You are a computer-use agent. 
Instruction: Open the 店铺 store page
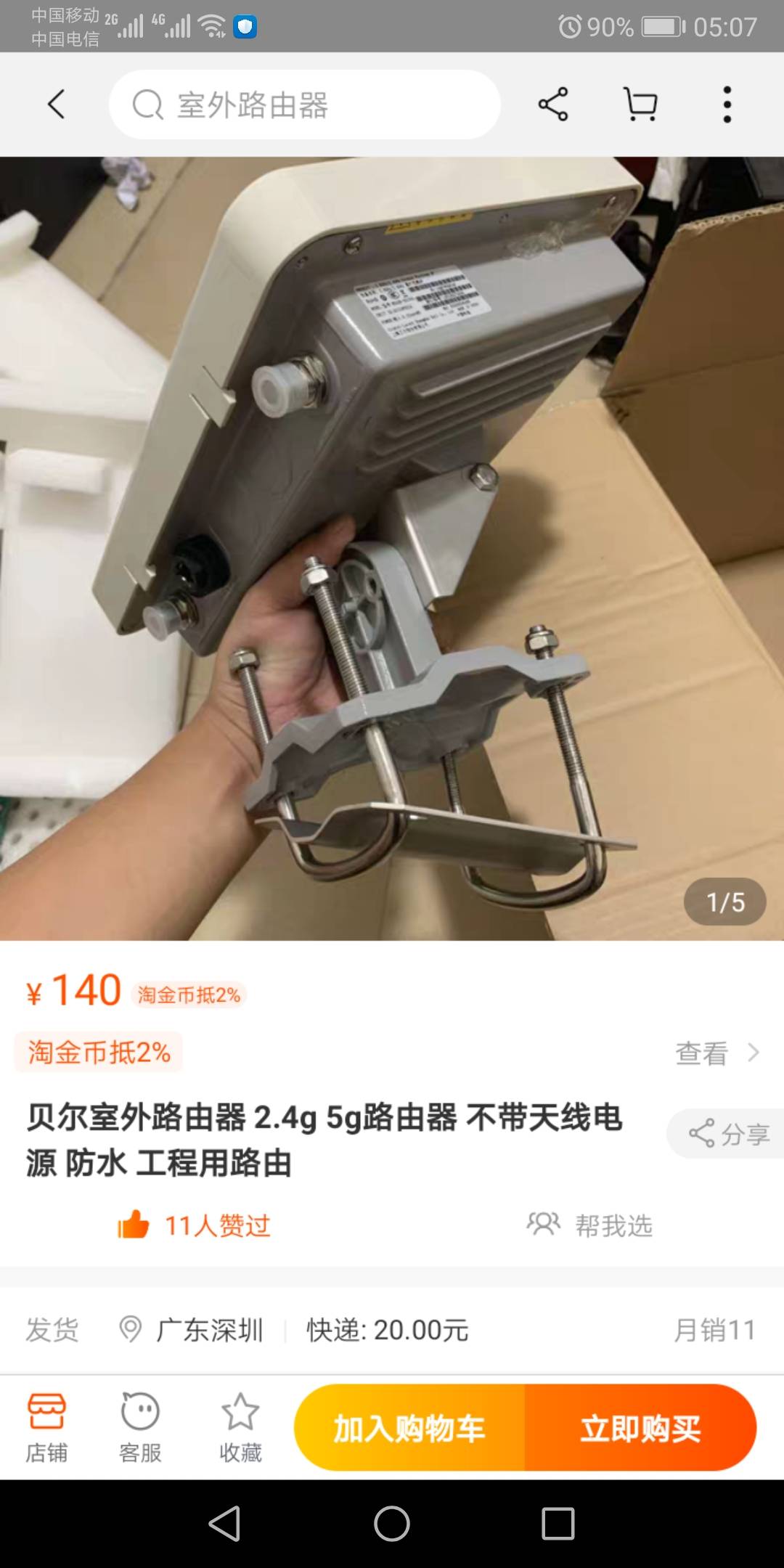(x=46, y=1428)
